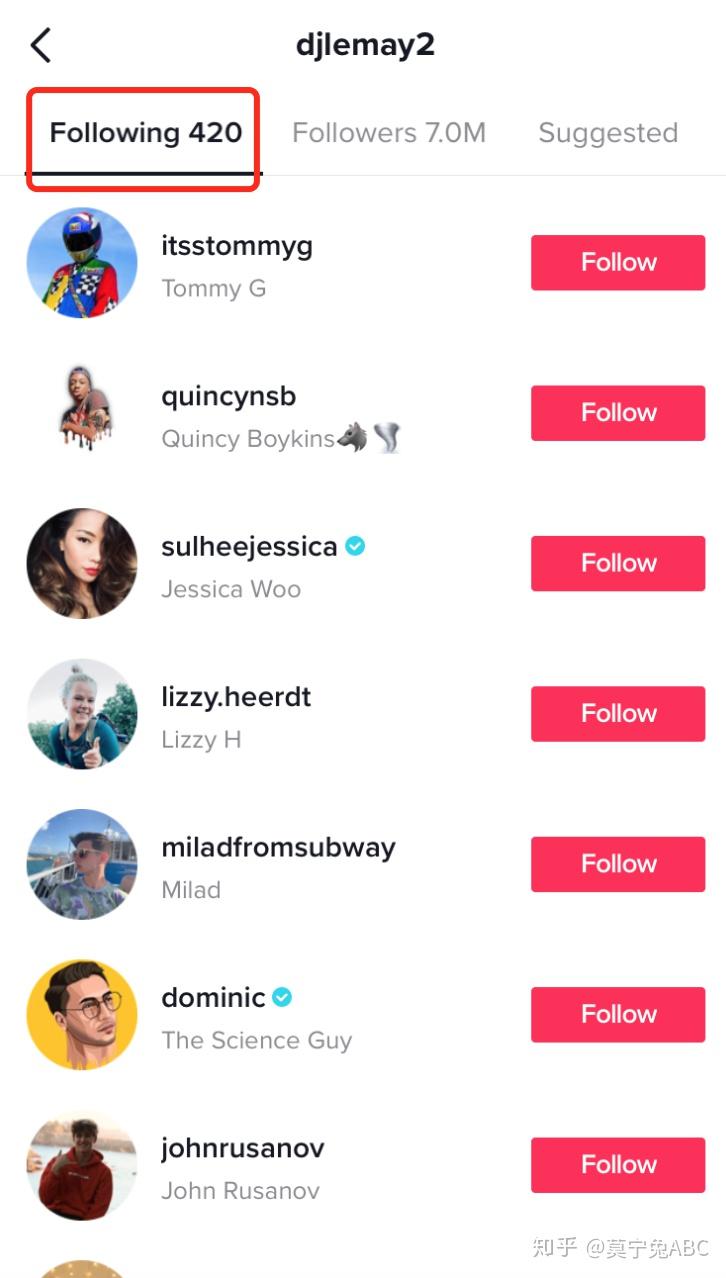
Task: Follow miladfromsubway
Action: (x=618, y=864)
